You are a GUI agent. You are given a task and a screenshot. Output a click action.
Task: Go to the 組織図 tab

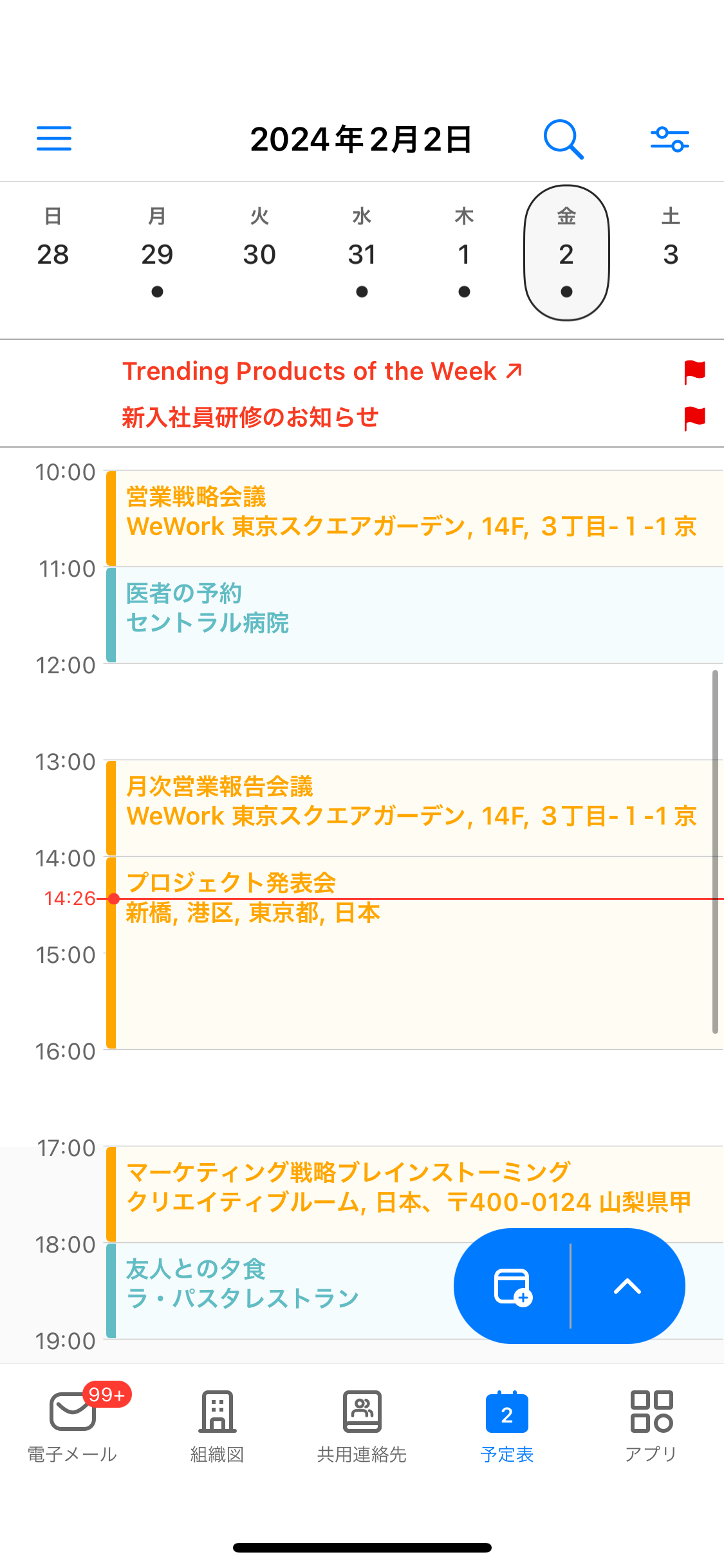click(217, 1425)
